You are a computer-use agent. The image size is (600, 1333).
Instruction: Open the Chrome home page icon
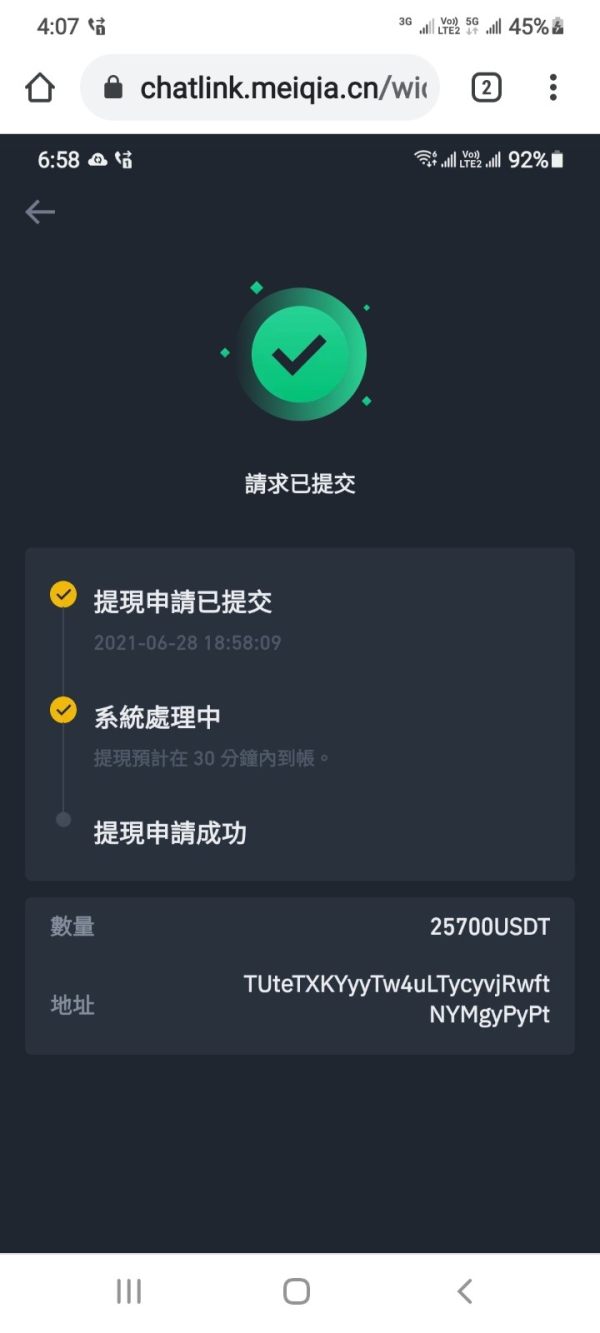40,88
